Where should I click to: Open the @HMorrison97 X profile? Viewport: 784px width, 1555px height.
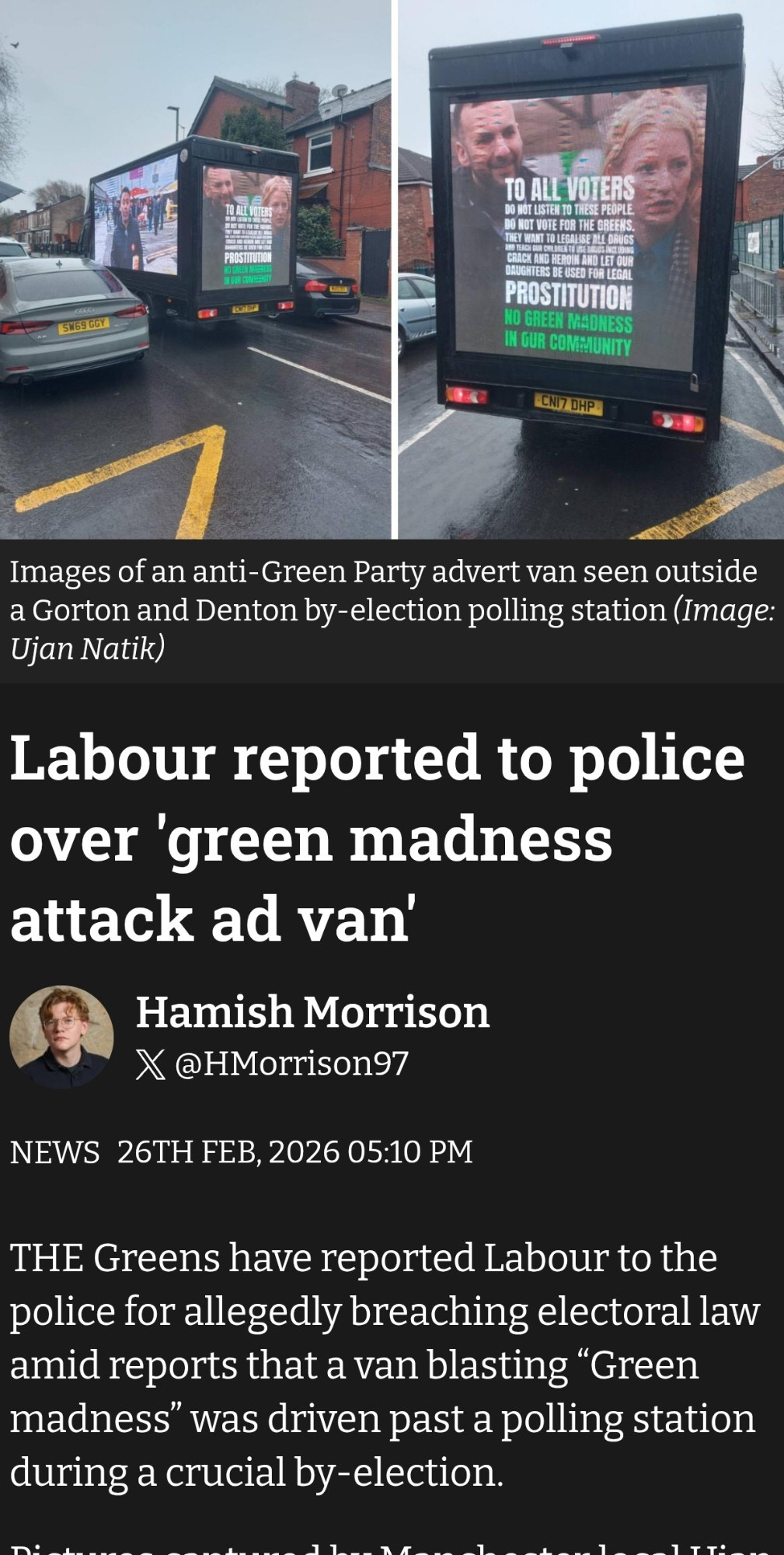(291, 1063)
